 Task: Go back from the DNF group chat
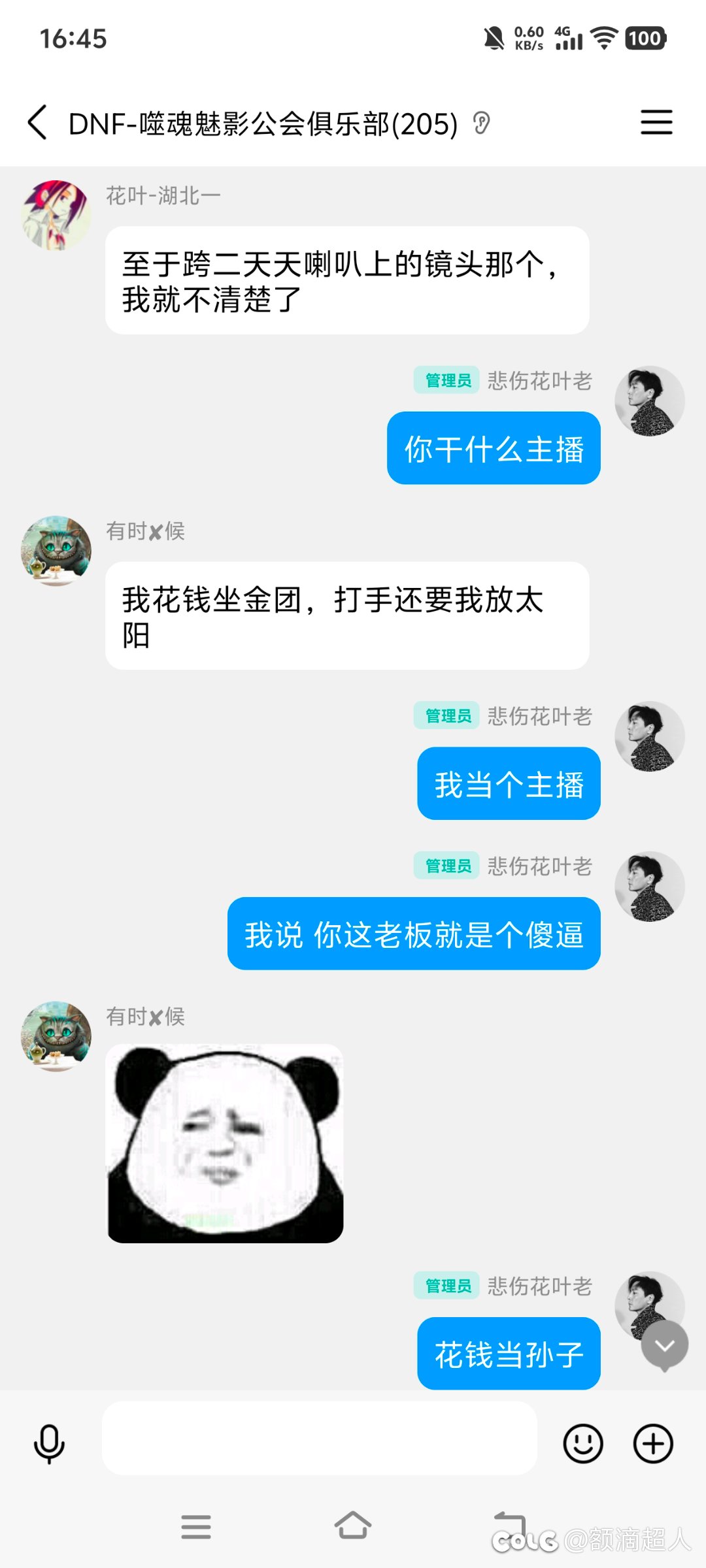pyautogui.click(x=37, y=122)
